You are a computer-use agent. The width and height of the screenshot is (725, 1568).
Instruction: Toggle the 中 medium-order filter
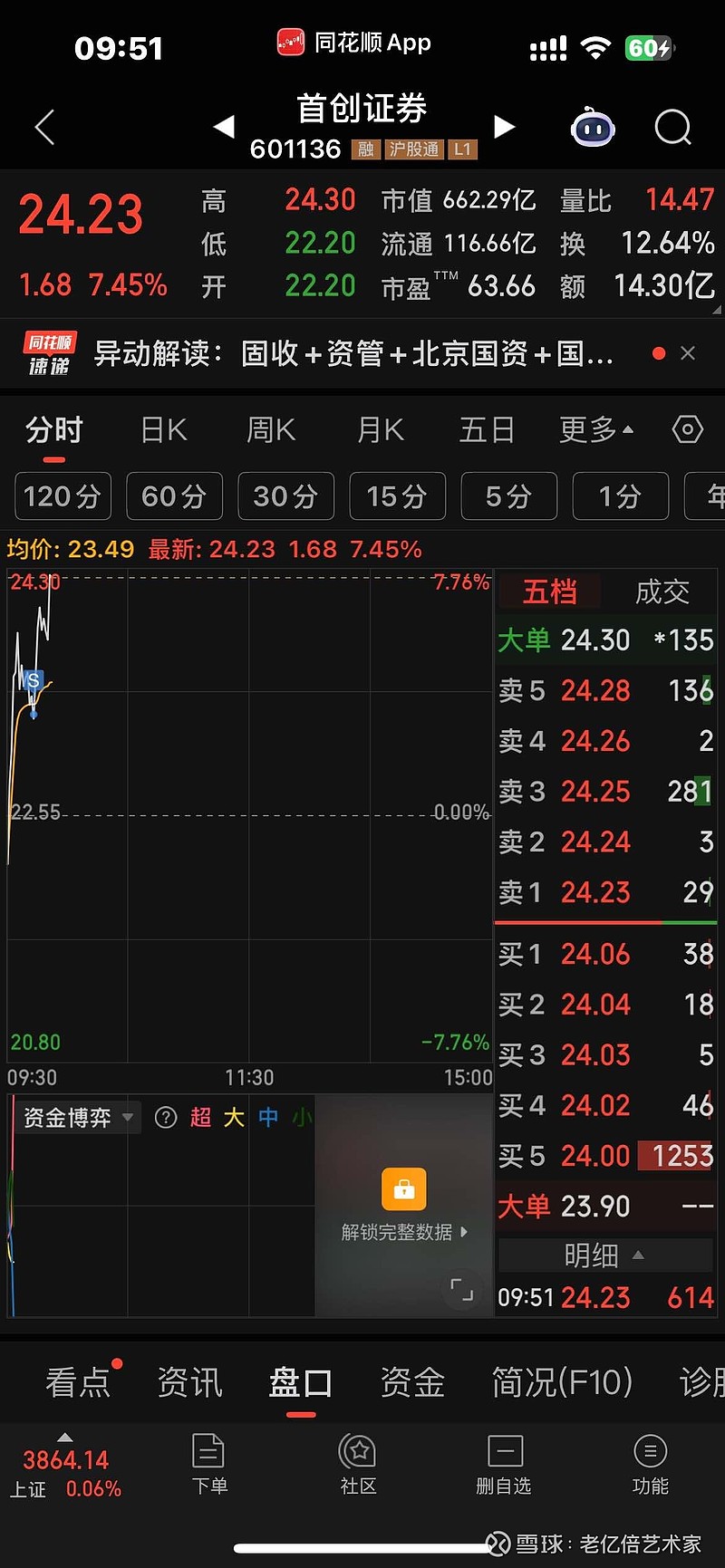tap(267, 1118)
